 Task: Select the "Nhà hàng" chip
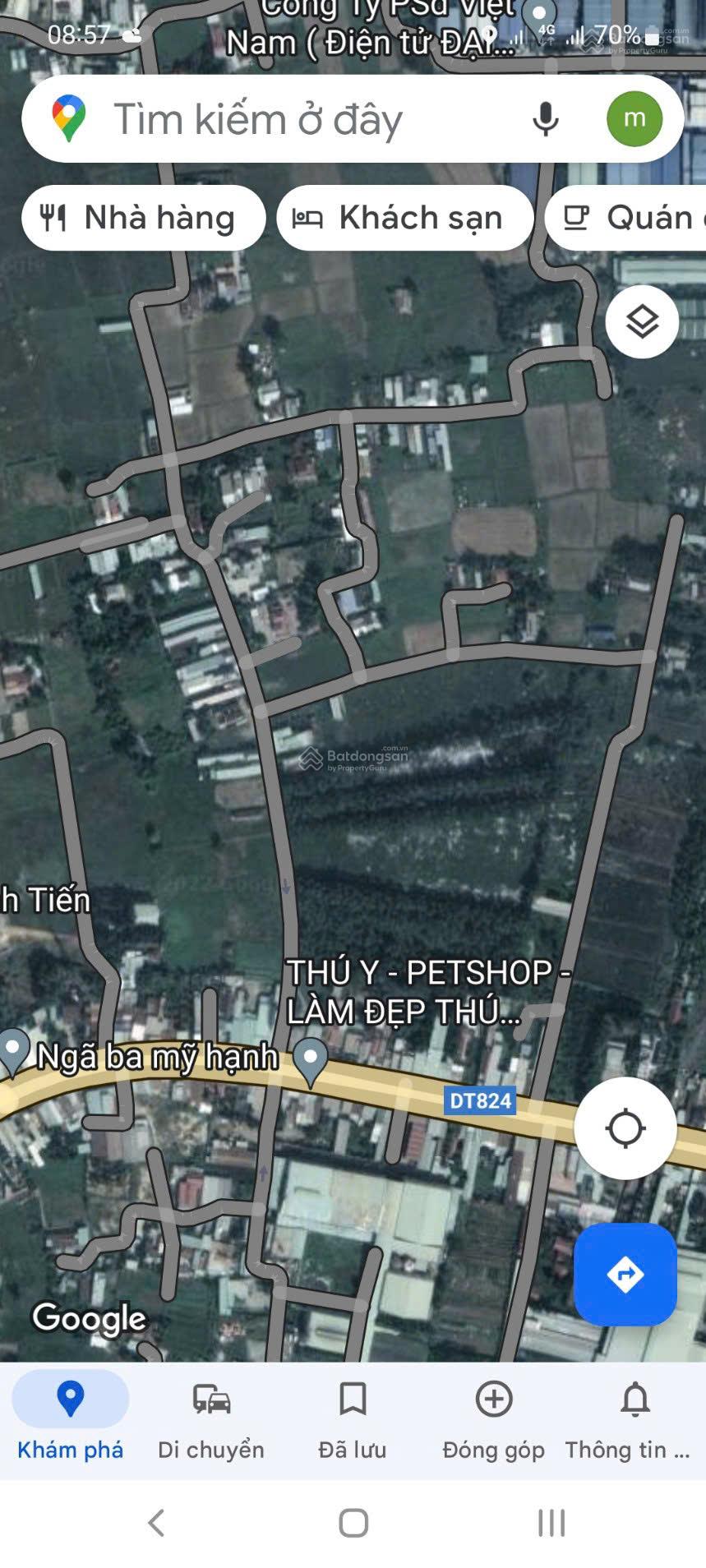(x=143, y=218)
